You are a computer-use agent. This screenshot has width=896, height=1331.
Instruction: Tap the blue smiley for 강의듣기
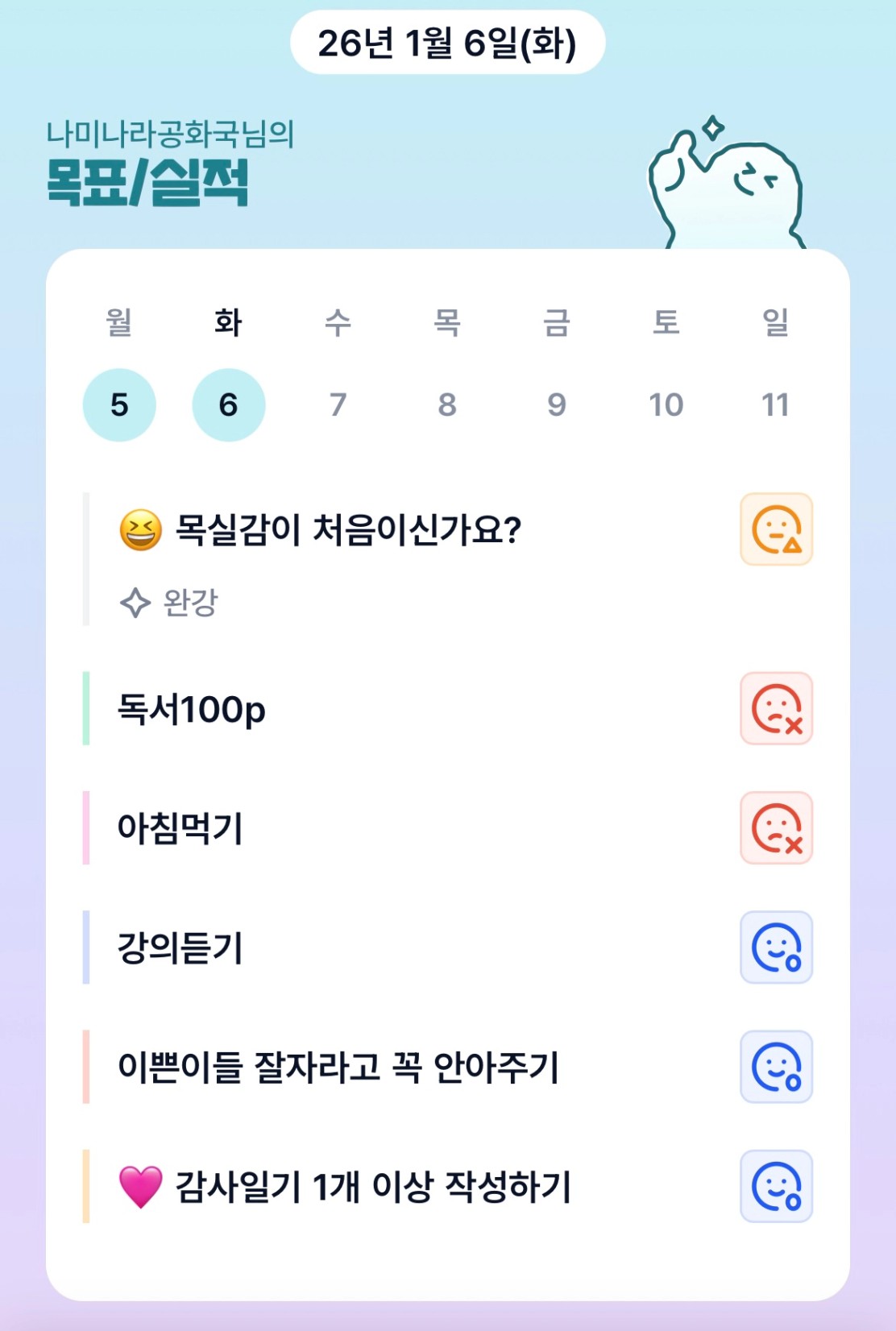(x=776, y=947)
